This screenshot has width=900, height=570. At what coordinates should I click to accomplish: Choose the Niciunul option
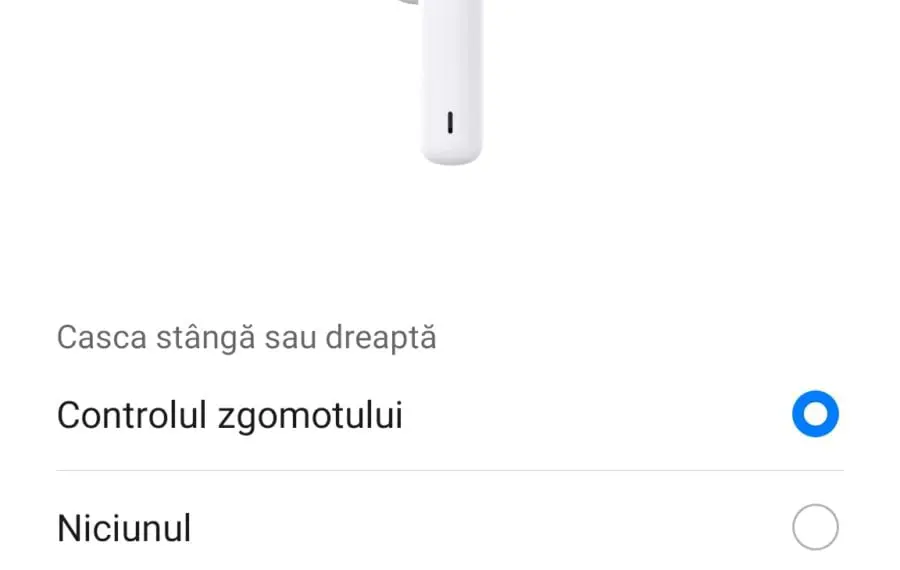coord(814,527)
